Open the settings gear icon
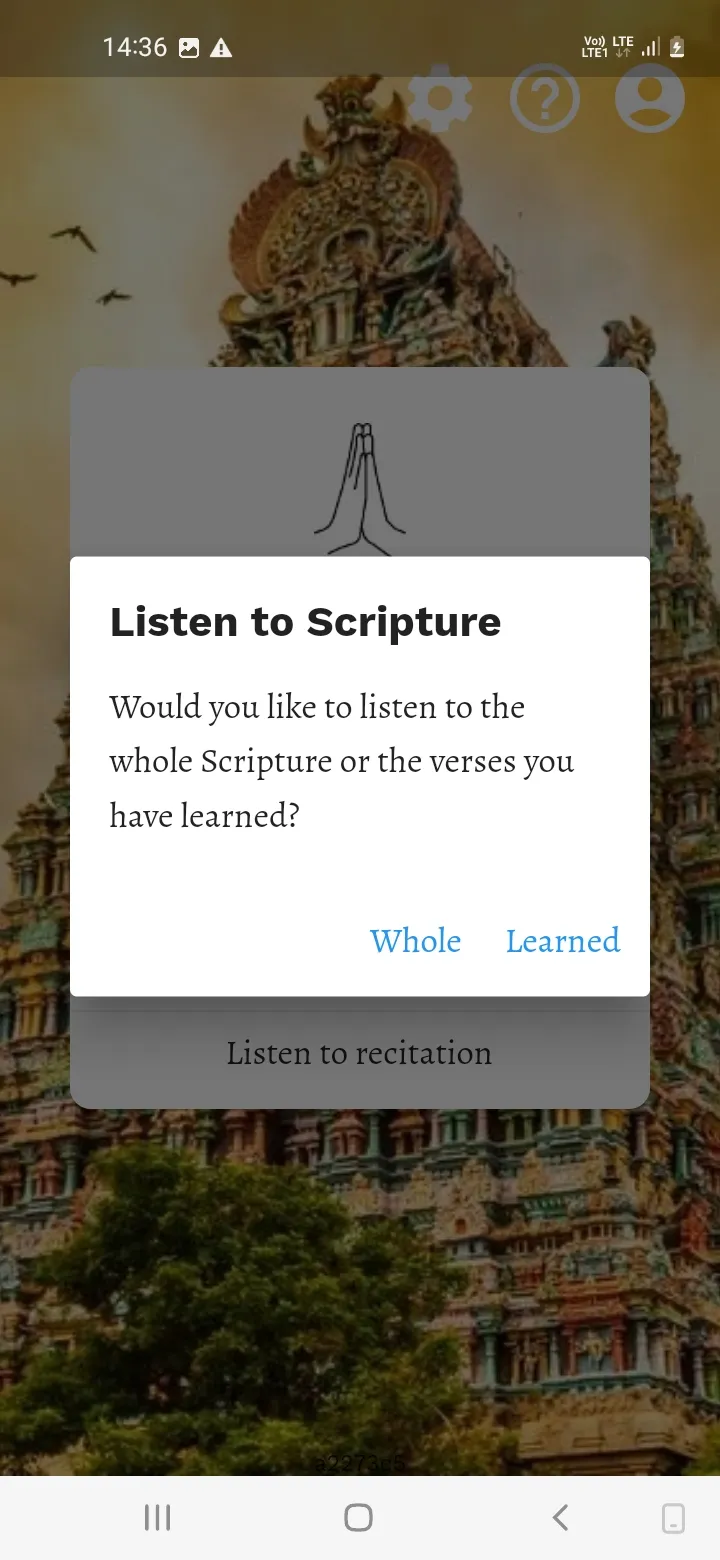The width and height of the screenshot is (720, 1560). click(x=441, y=99)
